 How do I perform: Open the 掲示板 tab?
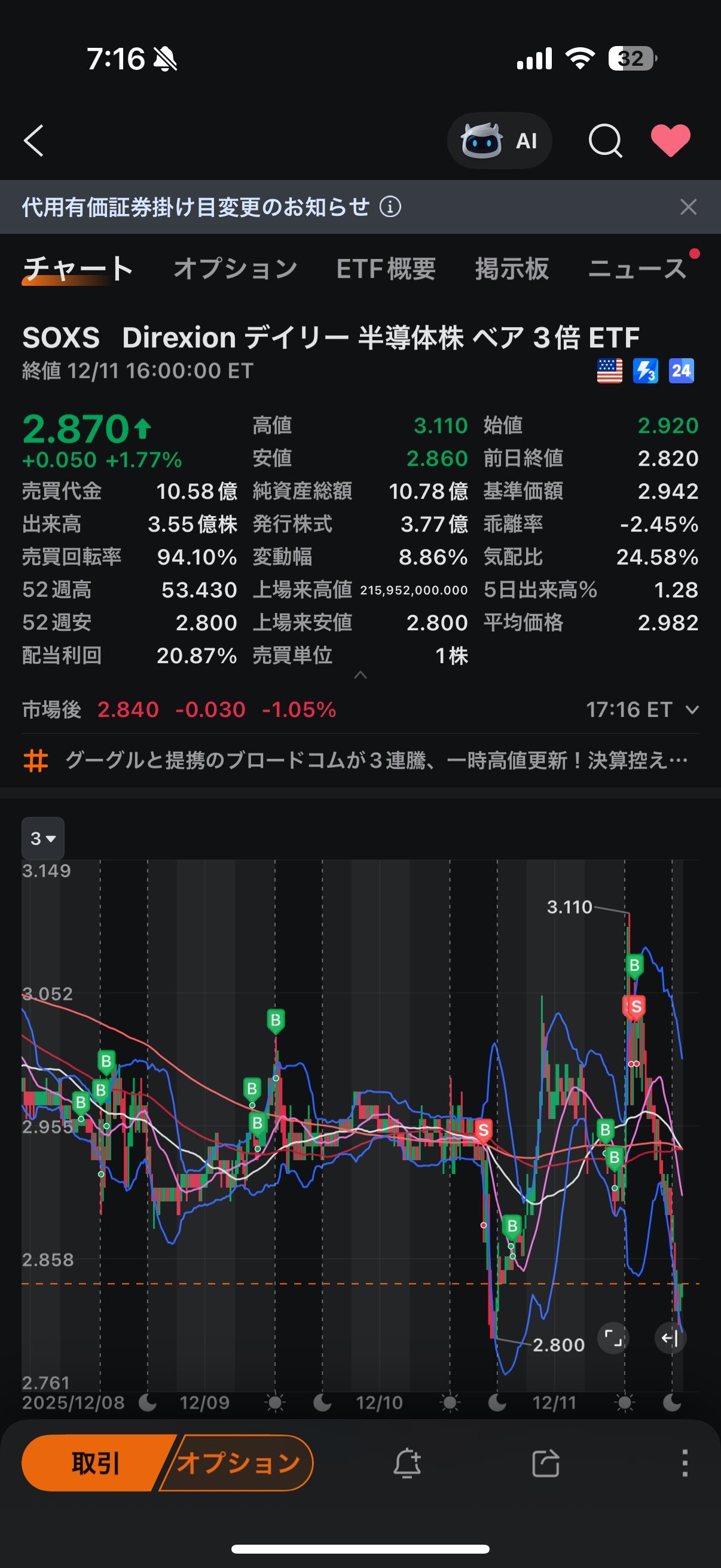[512, 269]
